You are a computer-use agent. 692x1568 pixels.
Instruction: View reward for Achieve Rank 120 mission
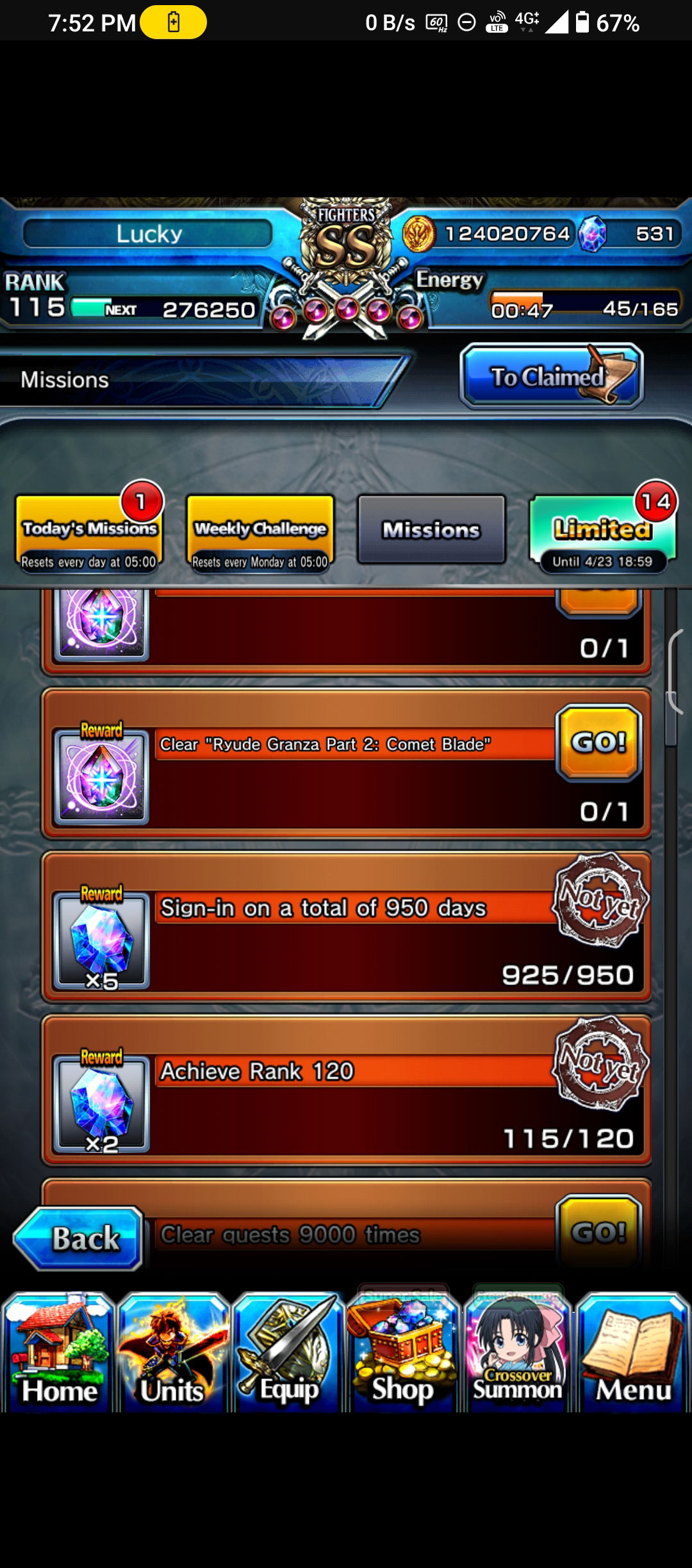pos(102,1104)
